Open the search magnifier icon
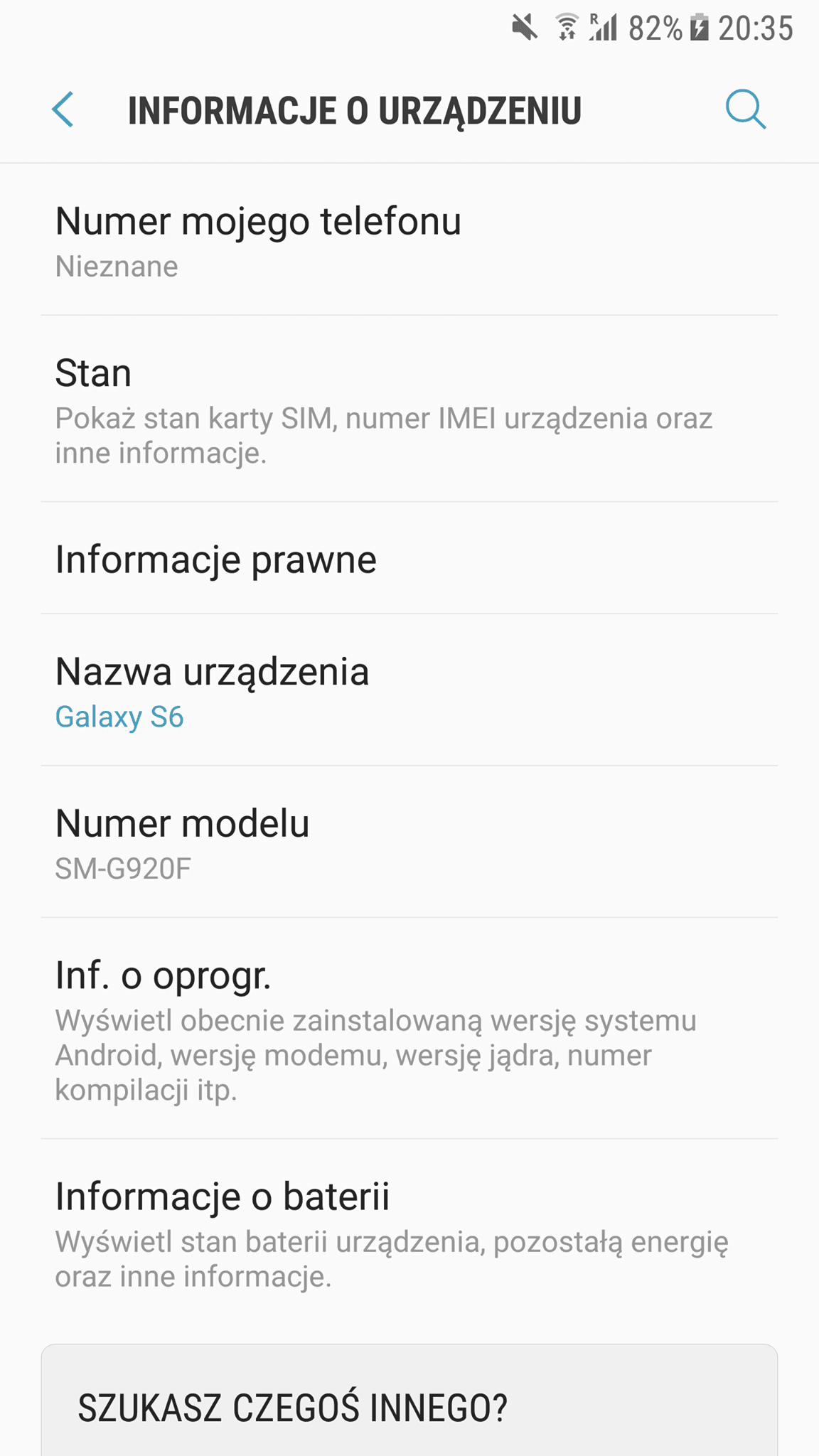 click(x=746, y=109)
